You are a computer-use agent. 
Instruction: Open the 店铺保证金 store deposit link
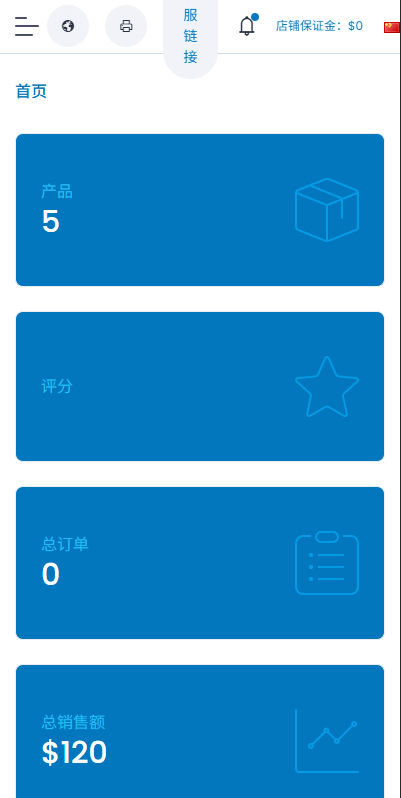pos(319,26)
